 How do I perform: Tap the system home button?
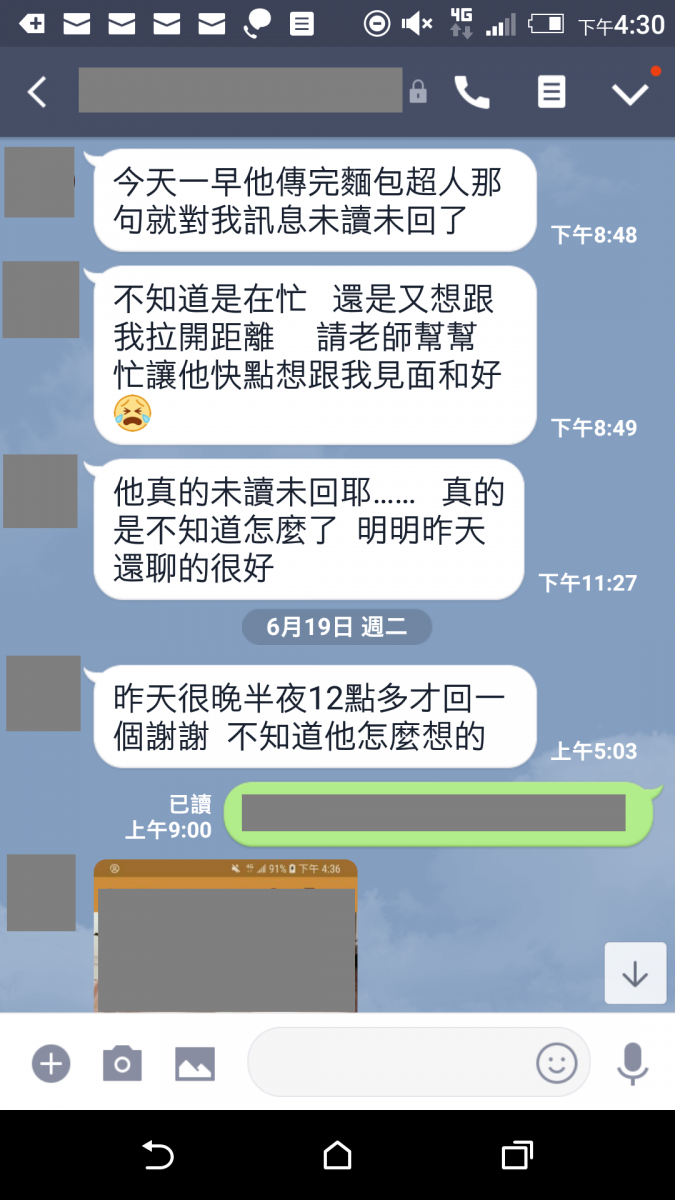[337, 1156]
